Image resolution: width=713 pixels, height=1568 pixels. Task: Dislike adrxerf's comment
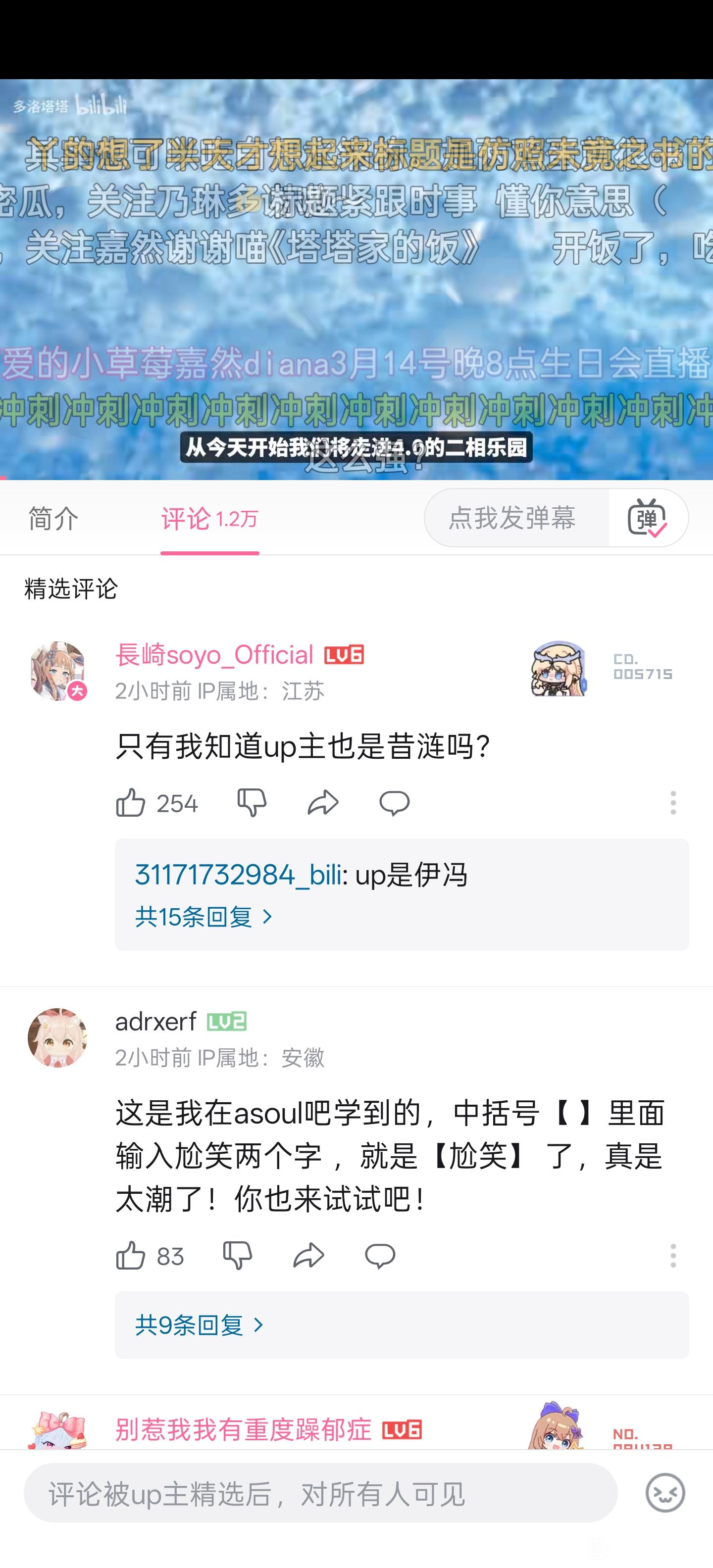point(238,1255)
